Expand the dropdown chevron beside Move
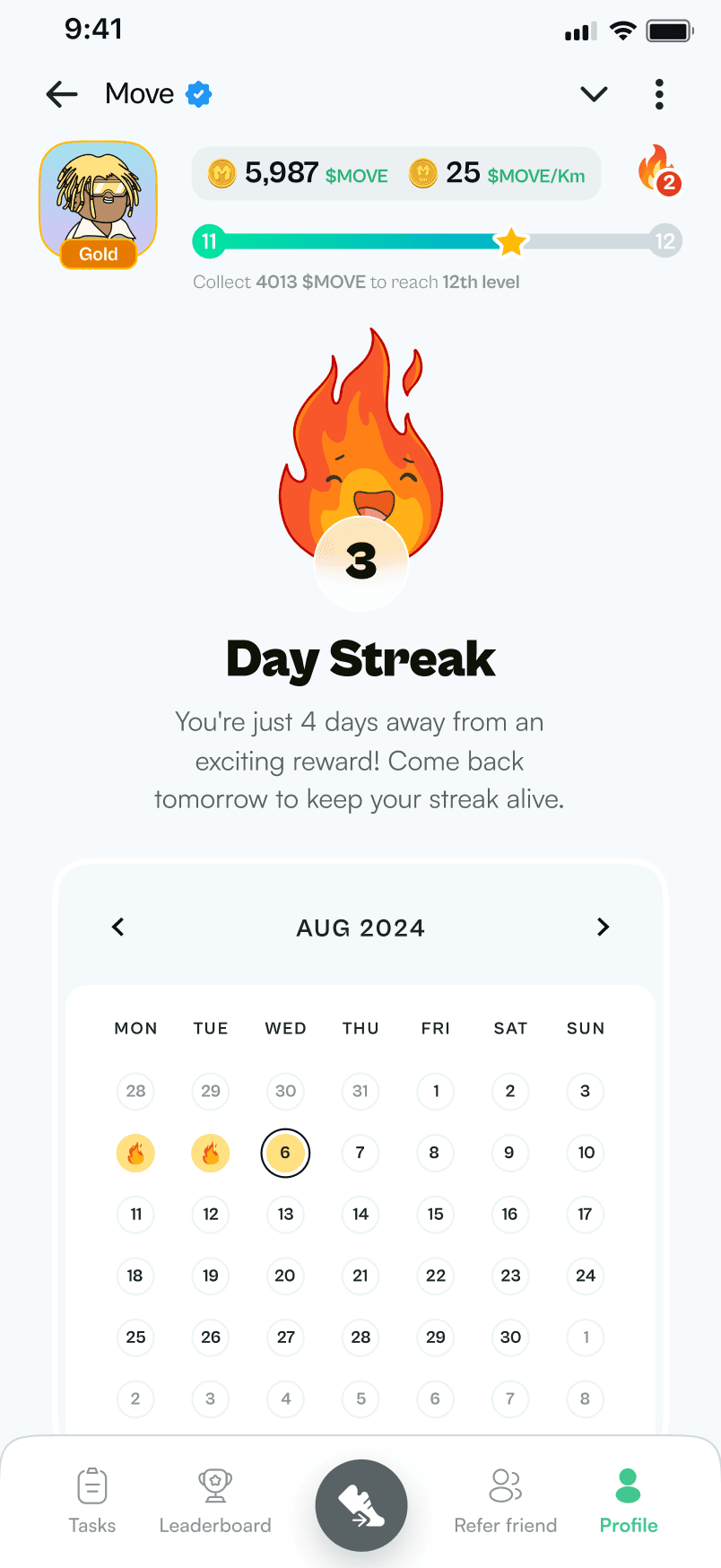The width and height of the screenshot is (721, 1568). [x=594, y=94]
